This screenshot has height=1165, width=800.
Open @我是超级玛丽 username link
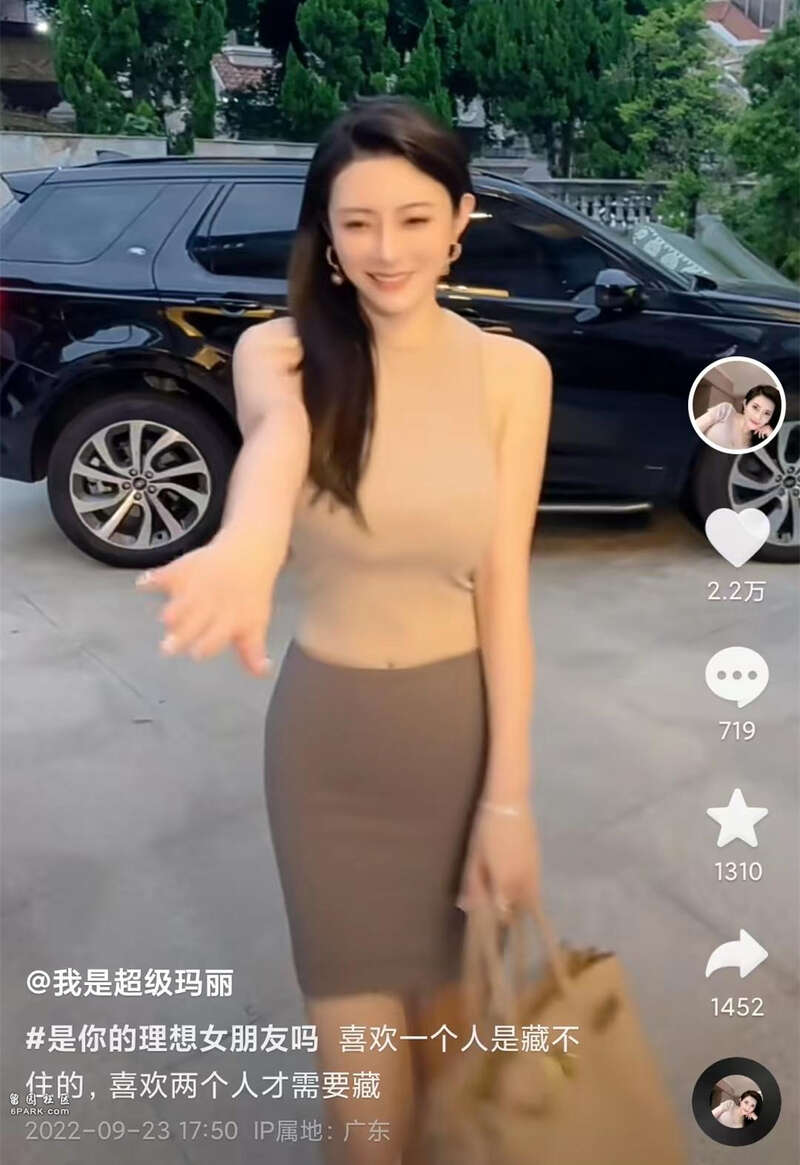tap(130, 983)
